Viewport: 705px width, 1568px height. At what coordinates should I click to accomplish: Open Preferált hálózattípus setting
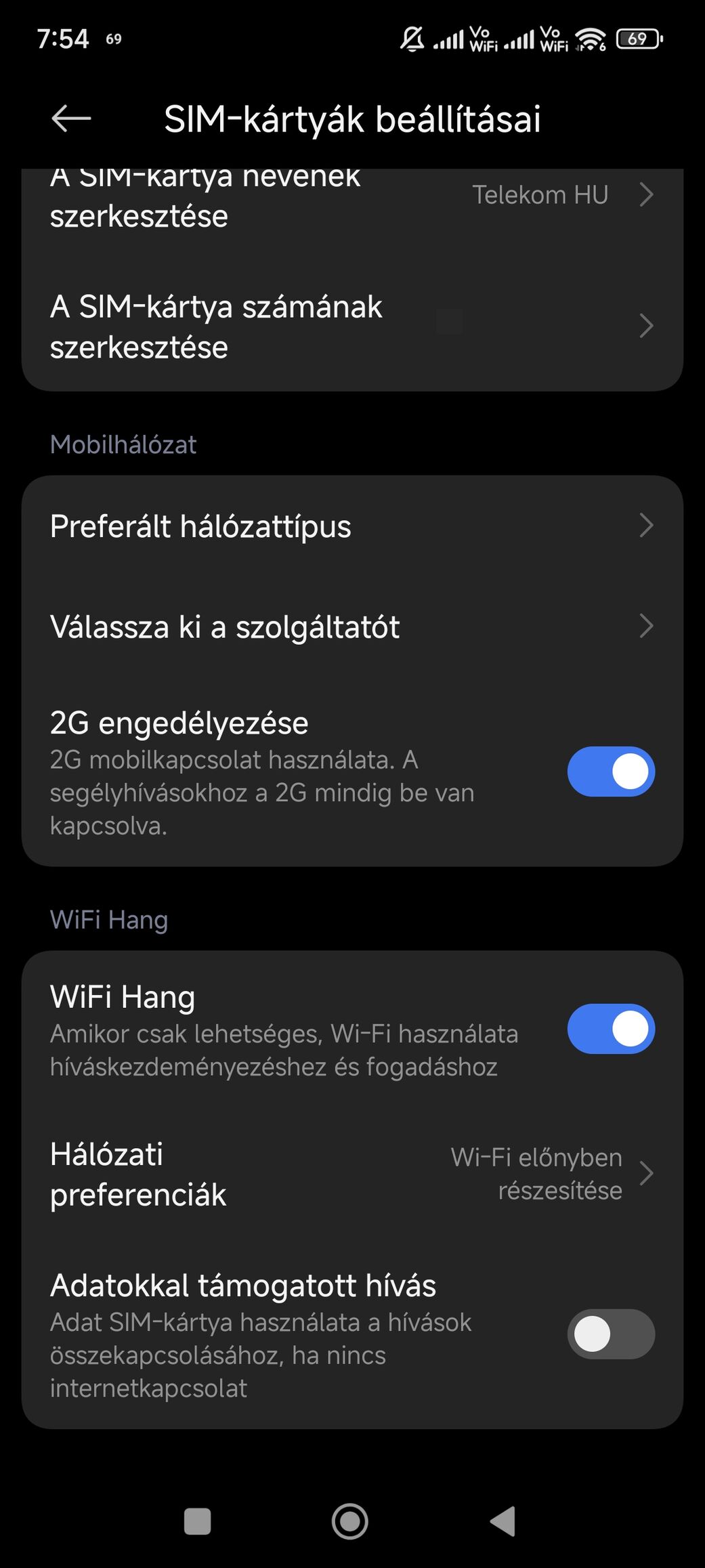(352, 526)
